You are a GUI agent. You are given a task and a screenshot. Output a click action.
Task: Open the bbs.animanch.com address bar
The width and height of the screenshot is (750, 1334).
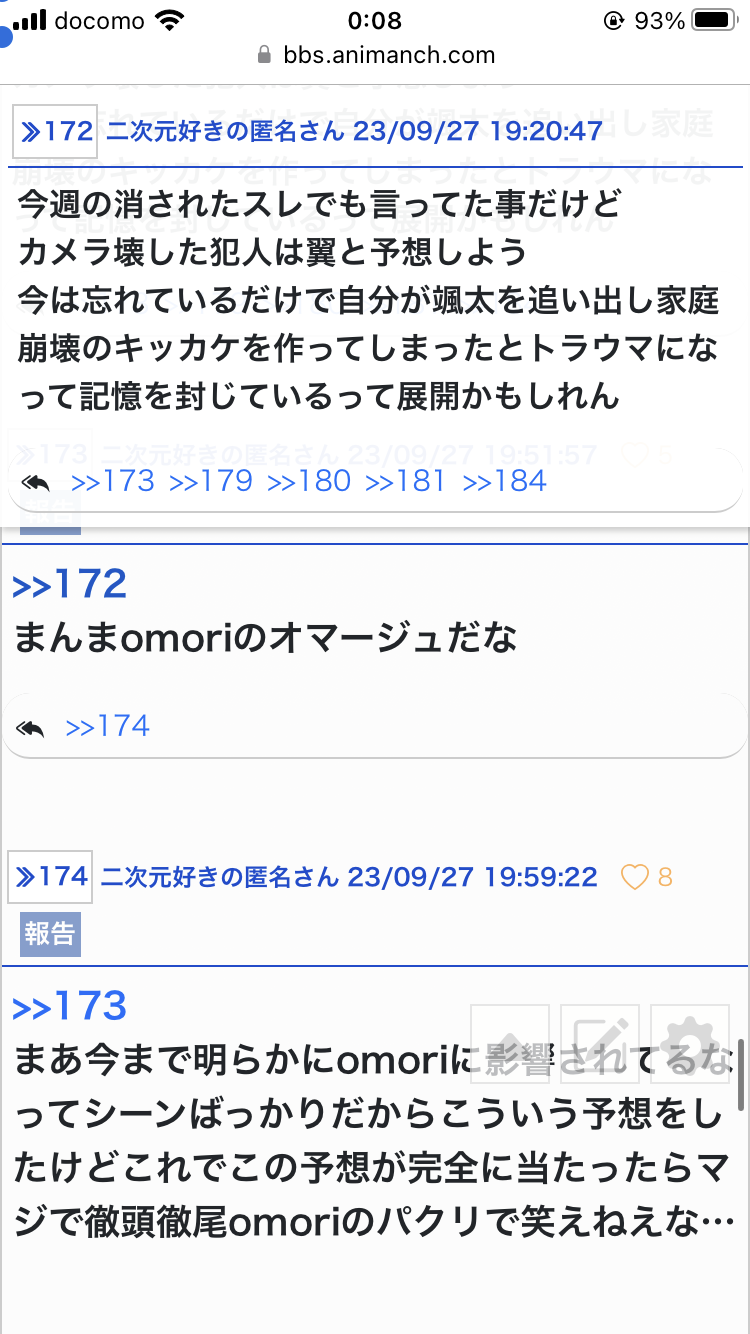tap(375, 54)
